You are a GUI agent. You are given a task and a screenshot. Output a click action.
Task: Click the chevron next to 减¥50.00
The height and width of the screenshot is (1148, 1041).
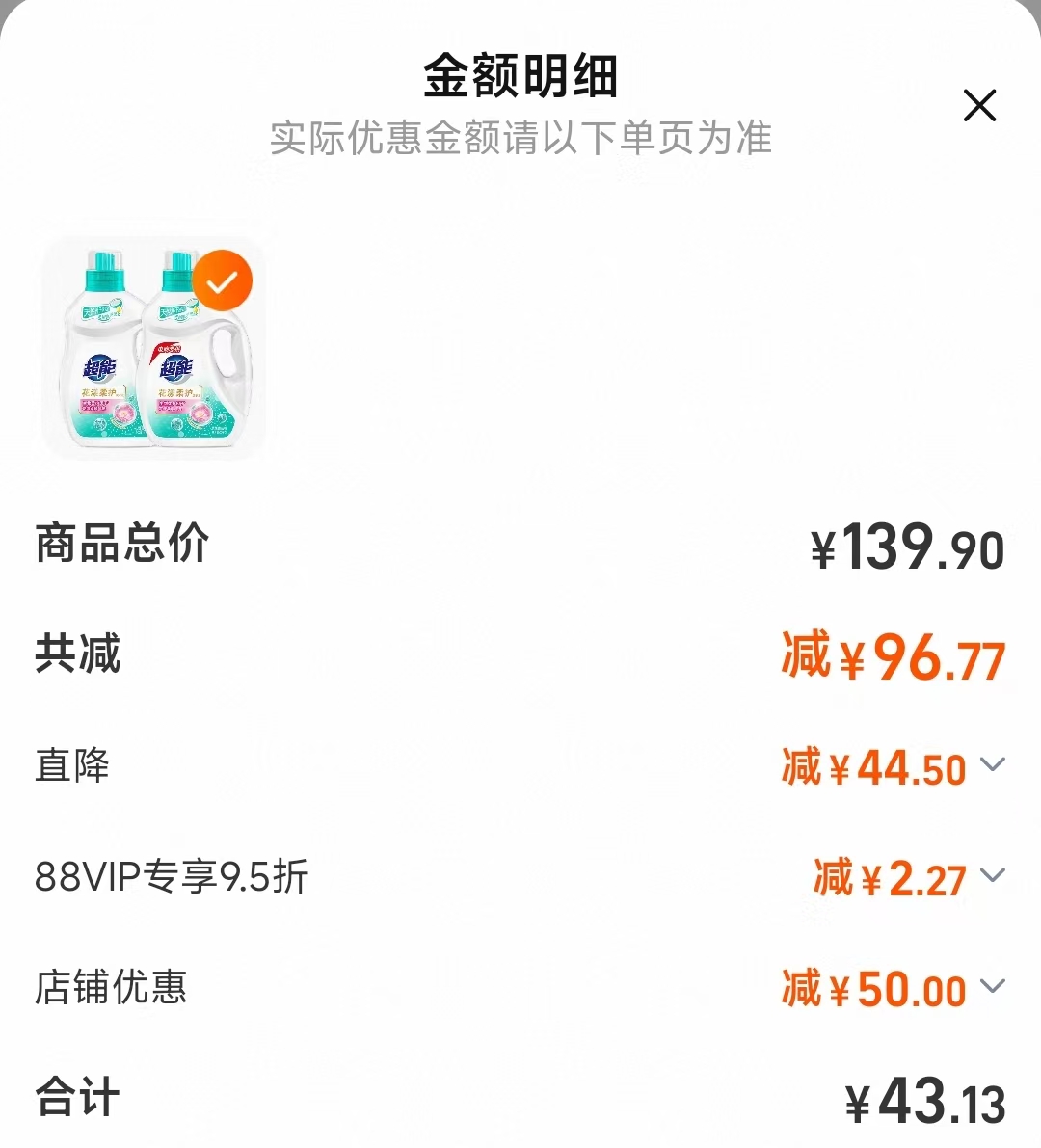coord(993,988)
